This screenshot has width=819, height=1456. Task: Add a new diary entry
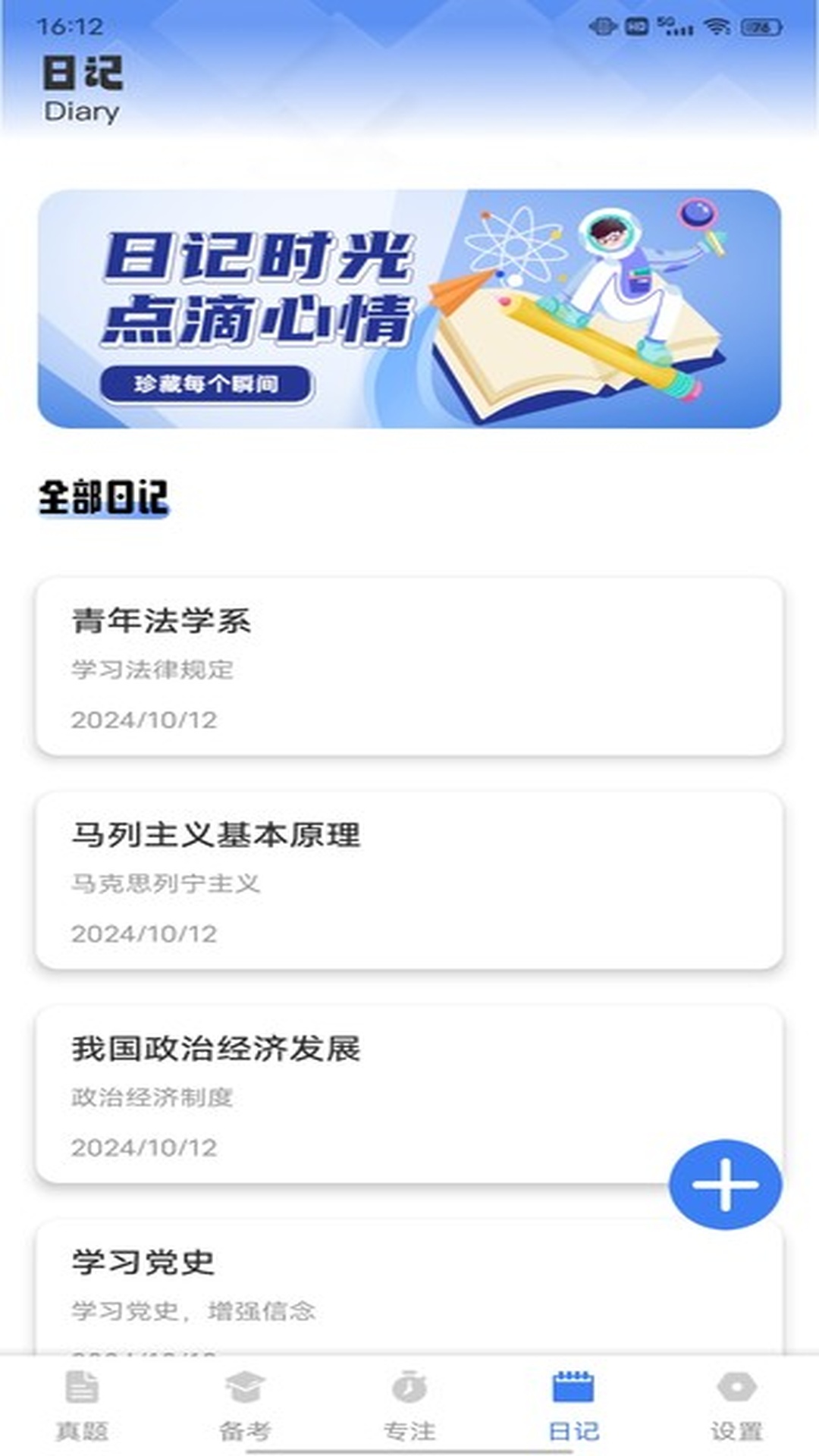coord(725,1184)
